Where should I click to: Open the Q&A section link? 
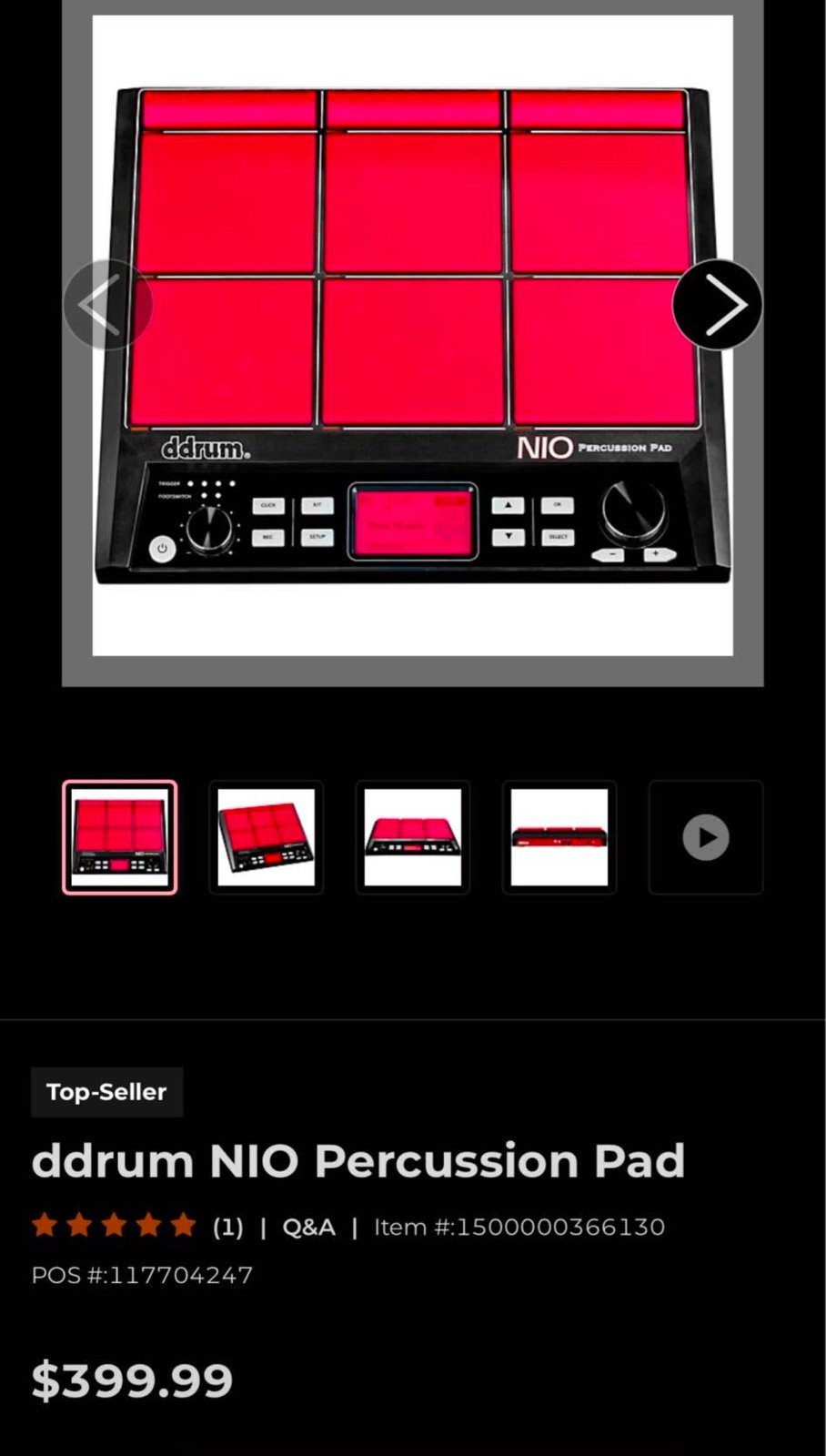coord(308,1227)
